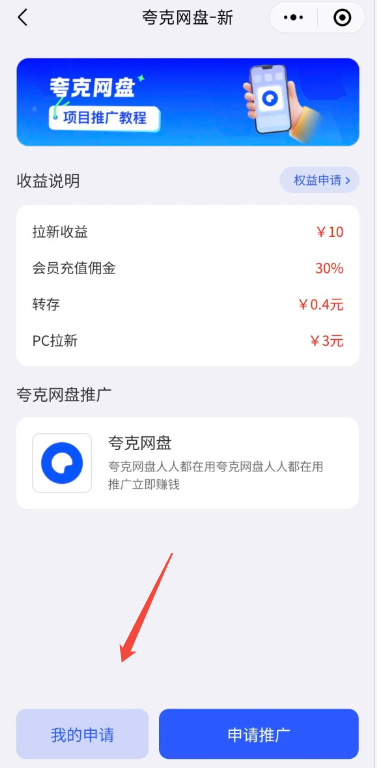Open the mini program three-dot menu
The image size is (377, 768).
pos(294,18)
